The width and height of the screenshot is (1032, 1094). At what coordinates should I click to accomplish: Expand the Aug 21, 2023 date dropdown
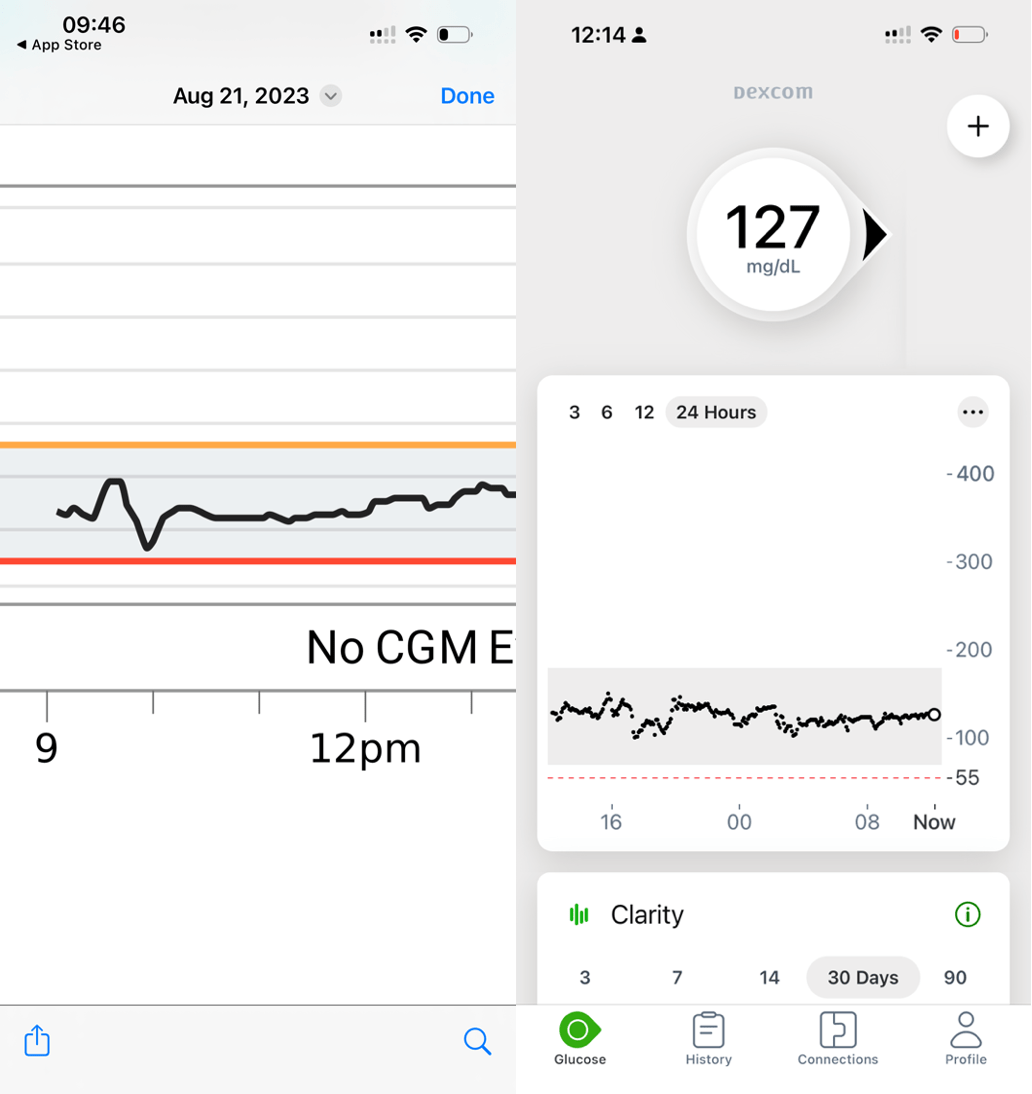tap(330, 96)
